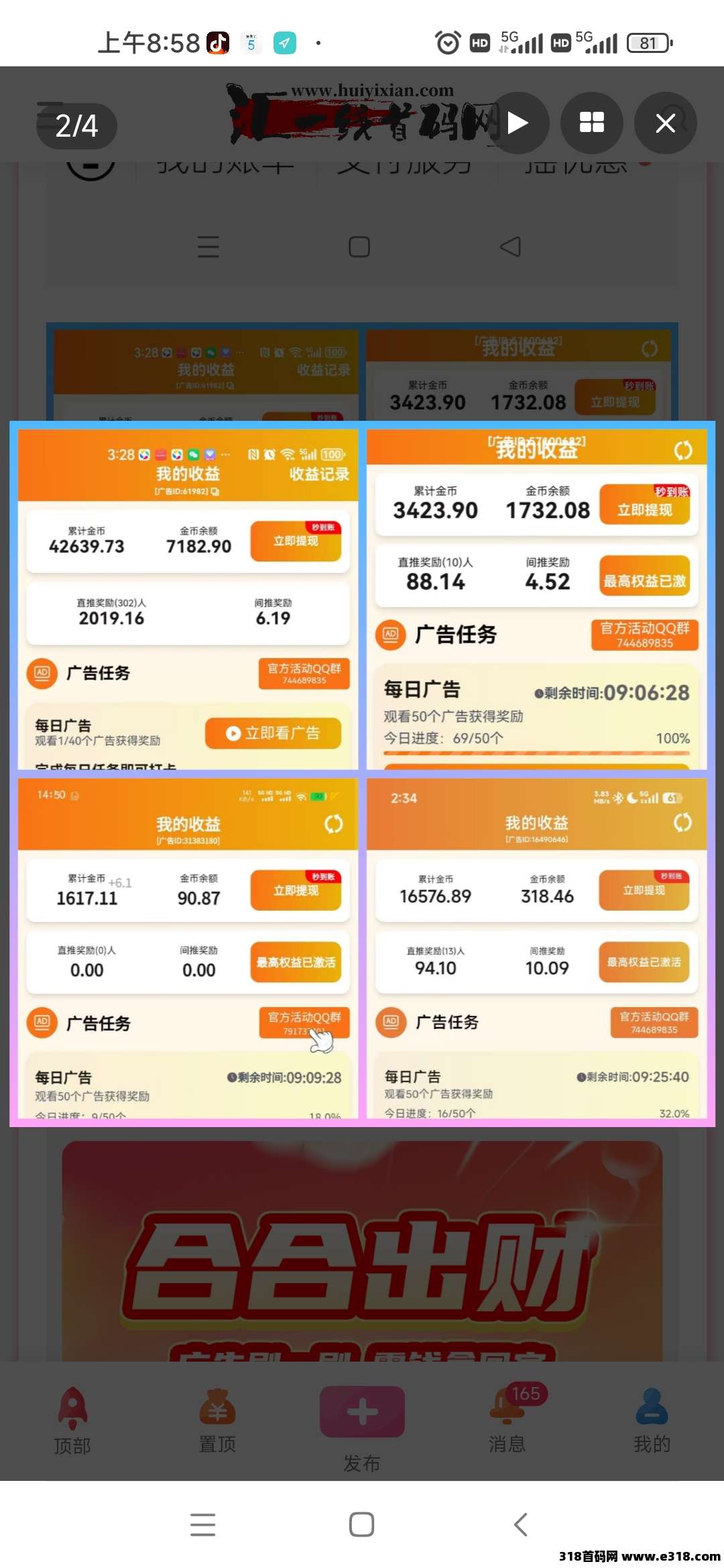Tap the 最高权益已激活 button
724x1568 pixels.
(x=645, y=576)
